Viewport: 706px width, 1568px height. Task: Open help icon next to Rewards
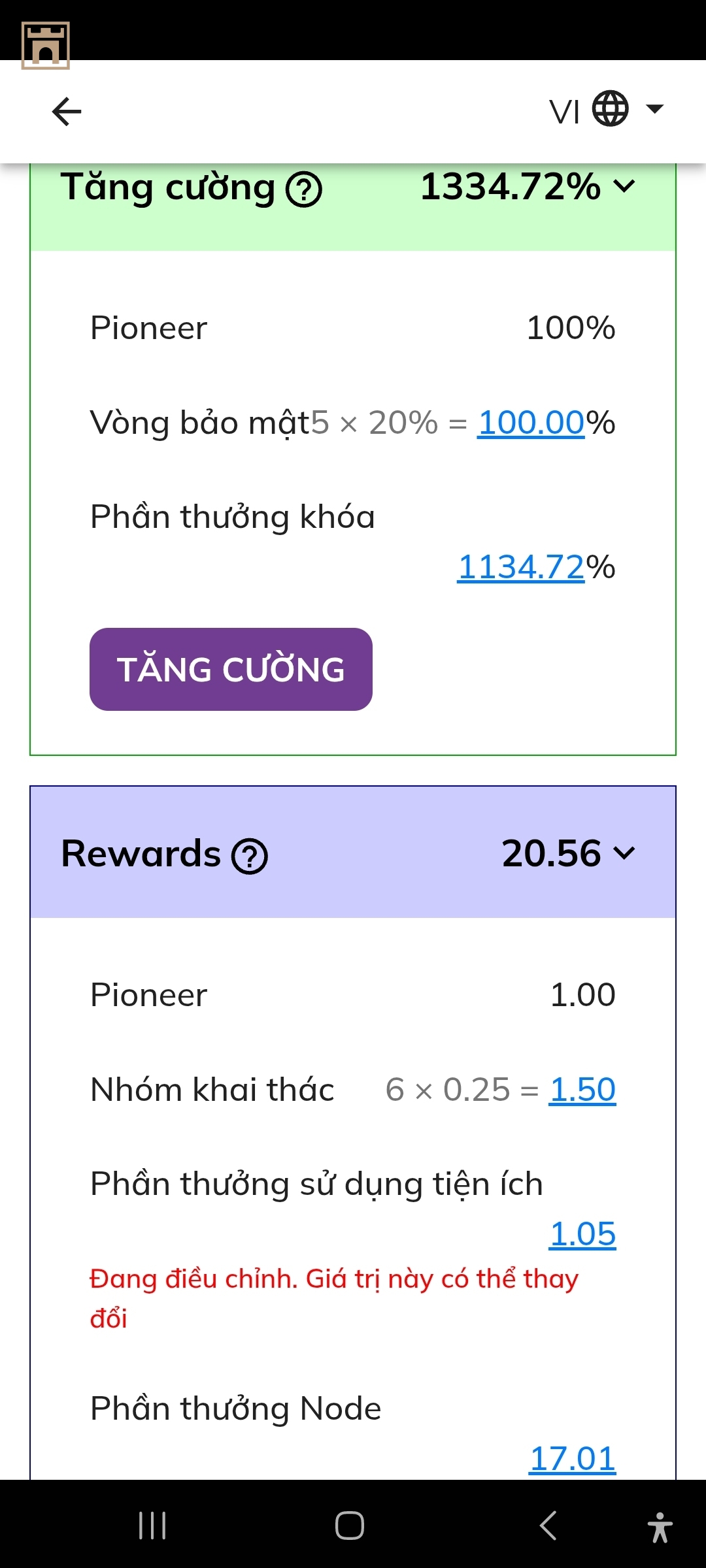pyautogui.click(x=250, y=856)
